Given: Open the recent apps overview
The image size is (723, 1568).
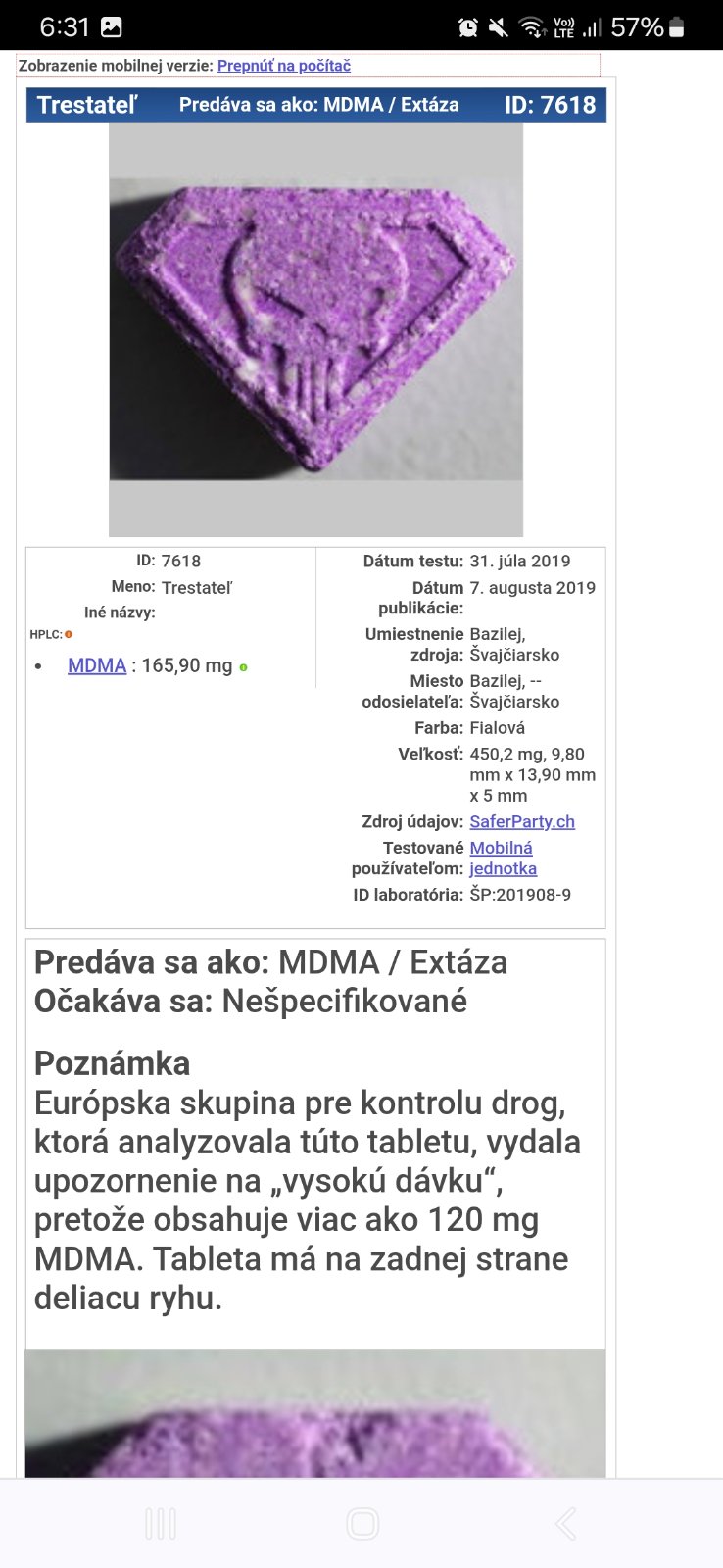Looking at the screenshot, I should tap(160, 1523).
